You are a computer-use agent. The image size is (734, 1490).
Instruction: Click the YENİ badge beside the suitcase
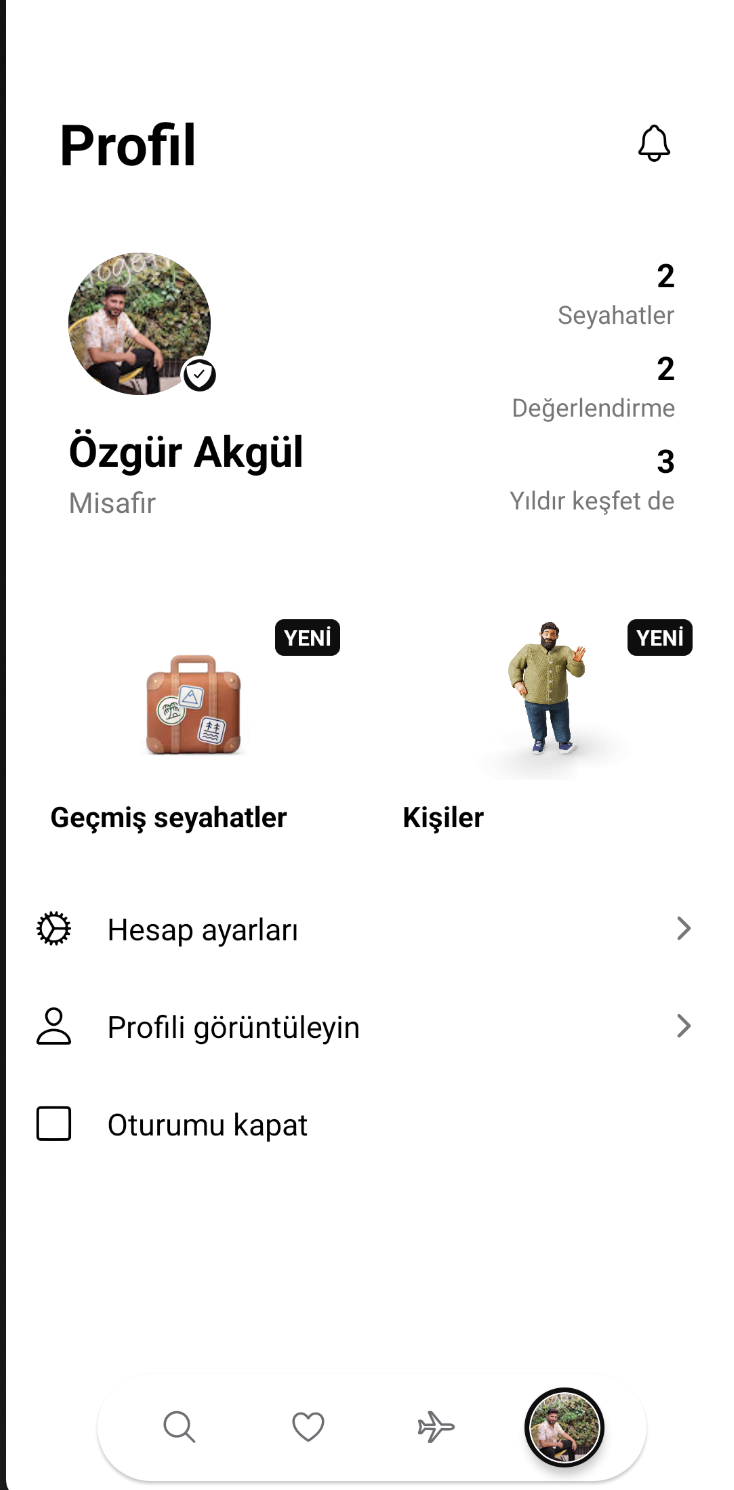[x=307, y=637]
